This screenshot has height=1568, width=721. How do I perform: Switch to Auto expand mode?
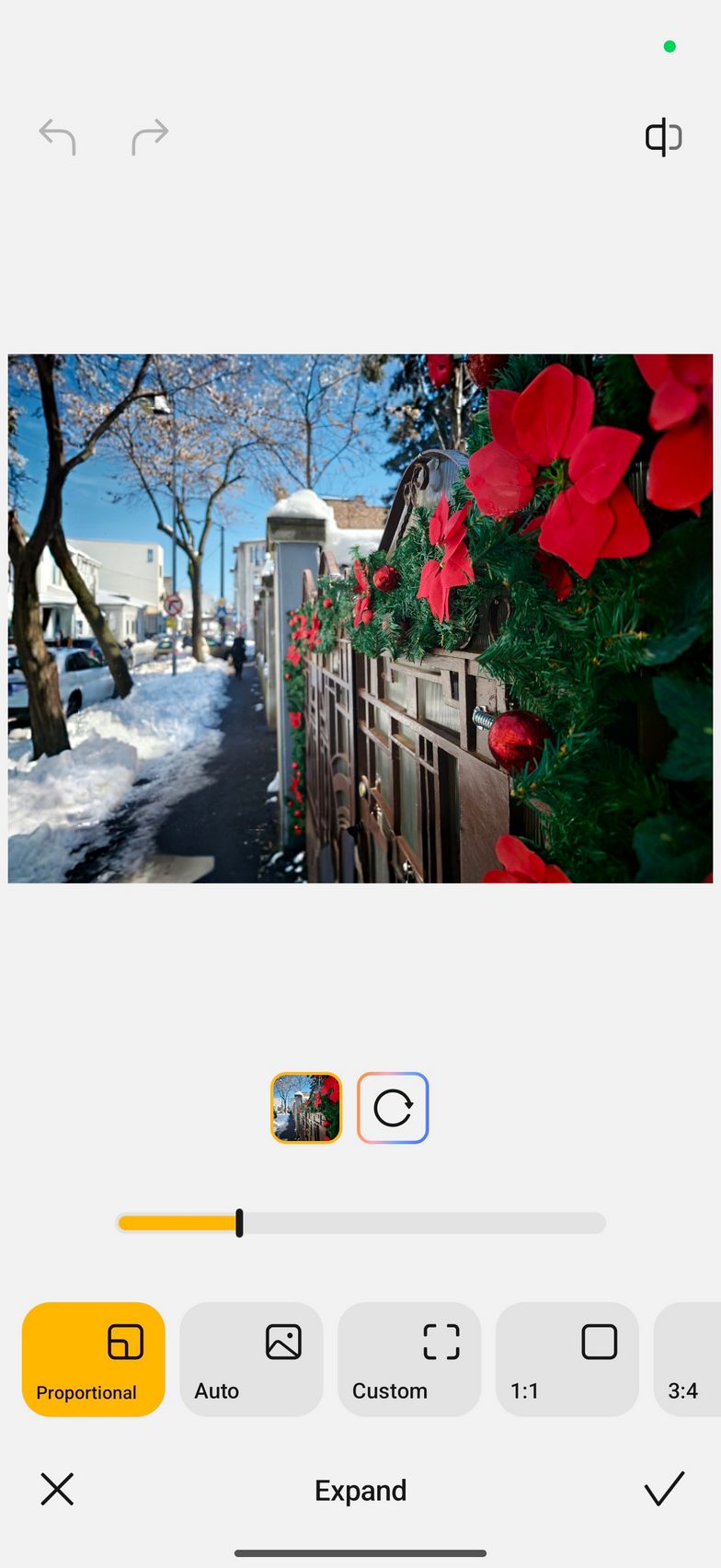(x=251, y=1359)
